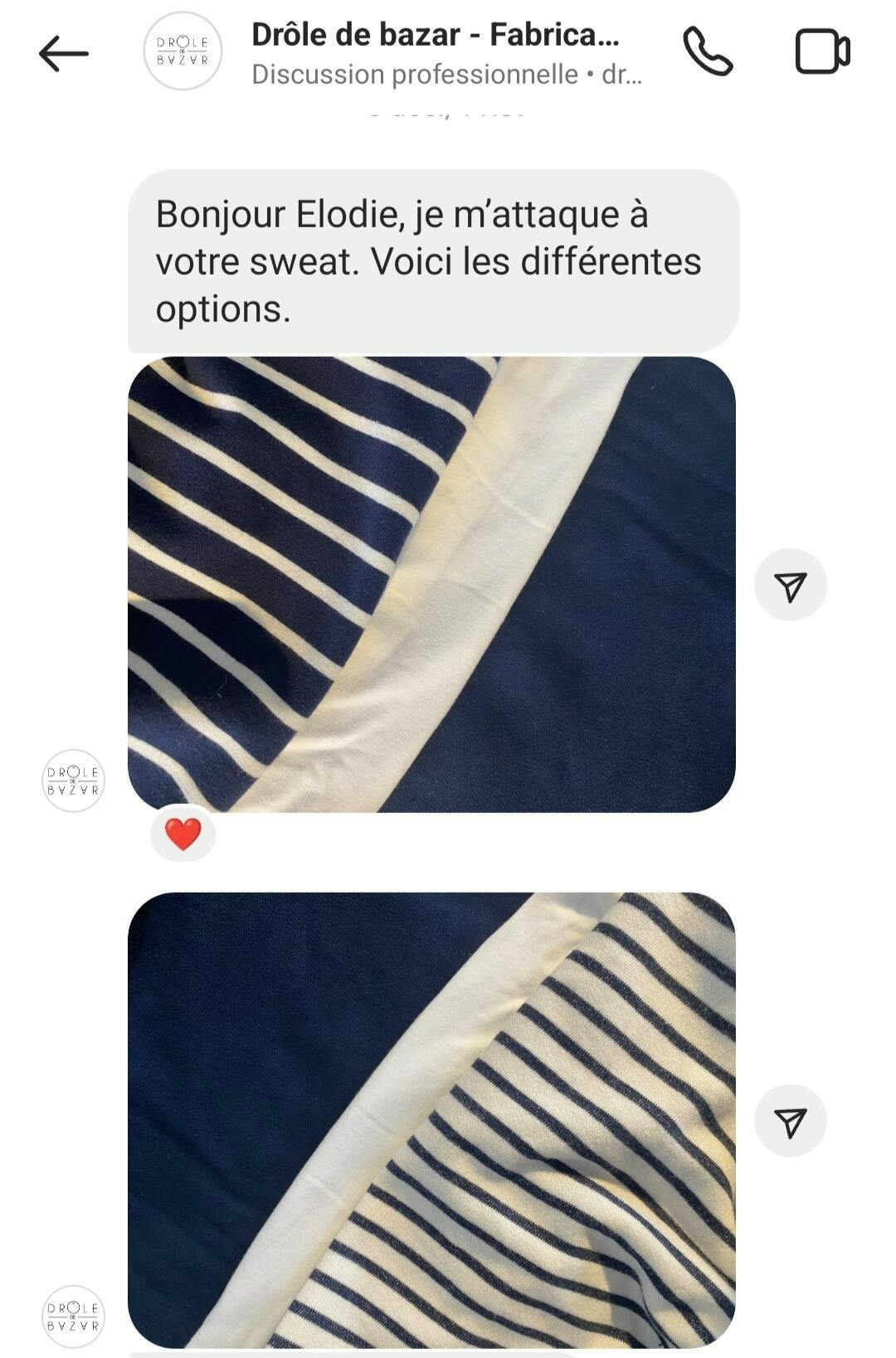
Task: Forward the white striped fabric photo
Action: [x=790, y=1122]
